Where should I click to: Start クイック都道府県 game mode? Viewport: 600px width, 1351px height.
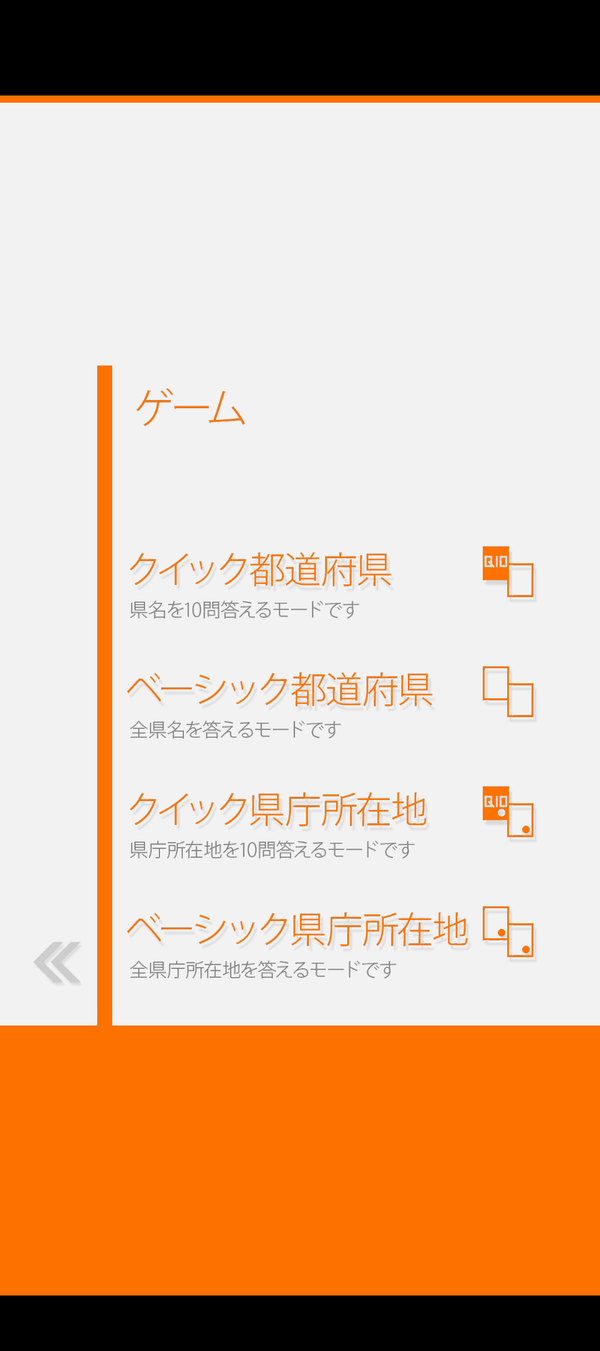[331, 583]
